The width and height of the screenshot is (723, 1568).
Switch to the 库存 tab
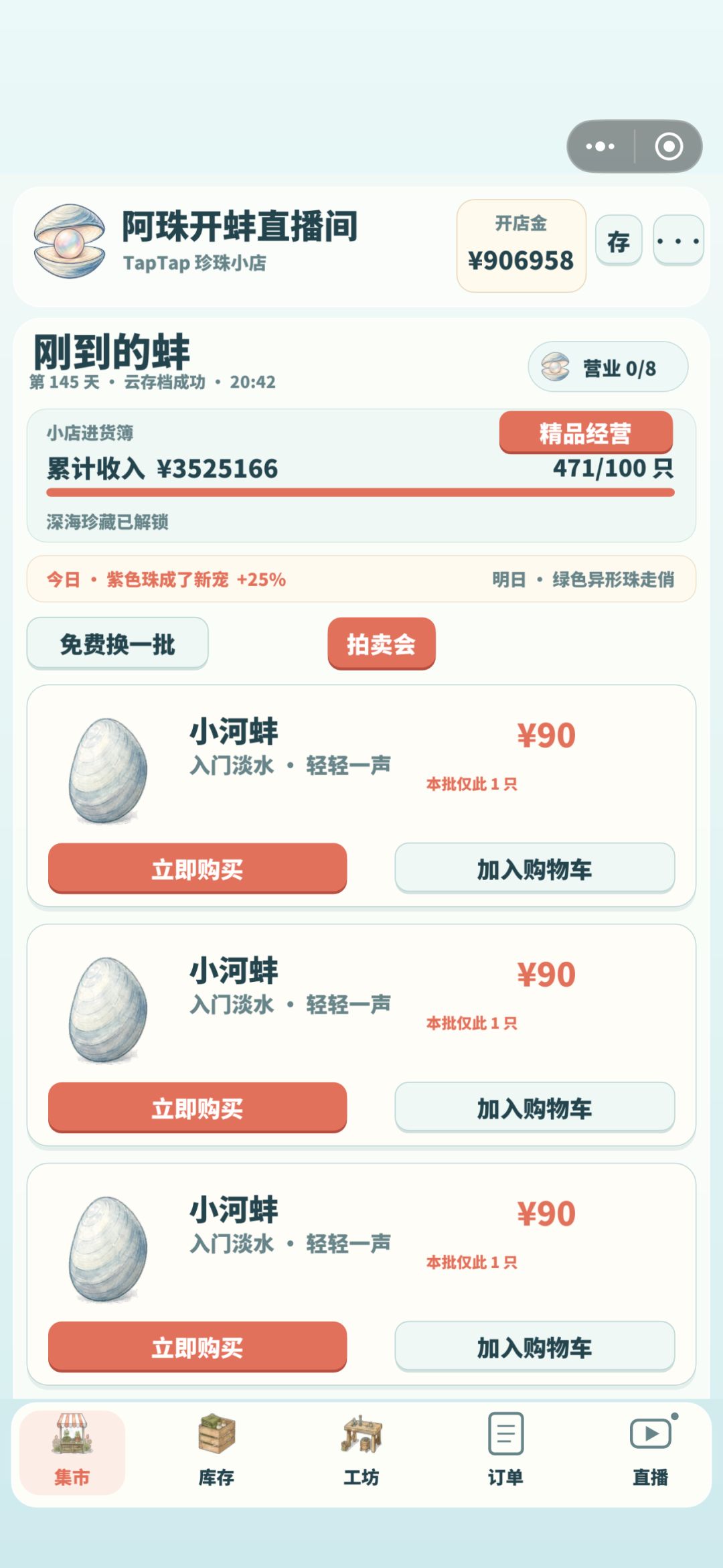point(216,1452)
